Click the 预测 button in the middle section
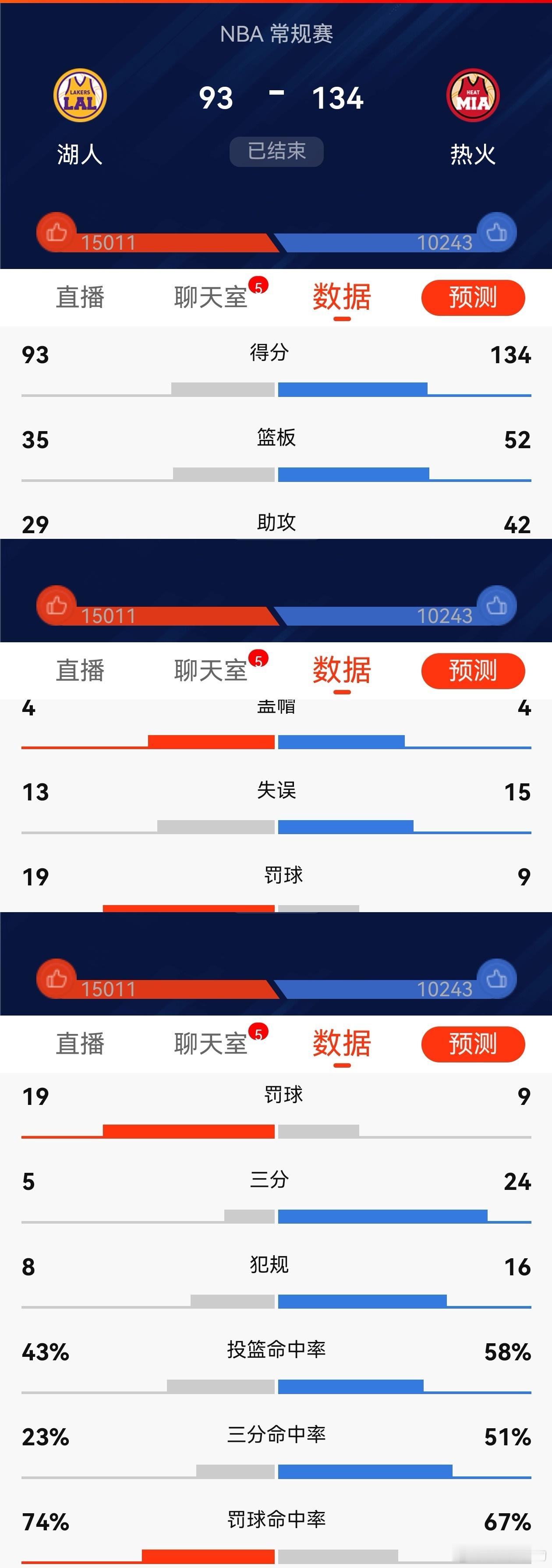 [x=473, y=671]
